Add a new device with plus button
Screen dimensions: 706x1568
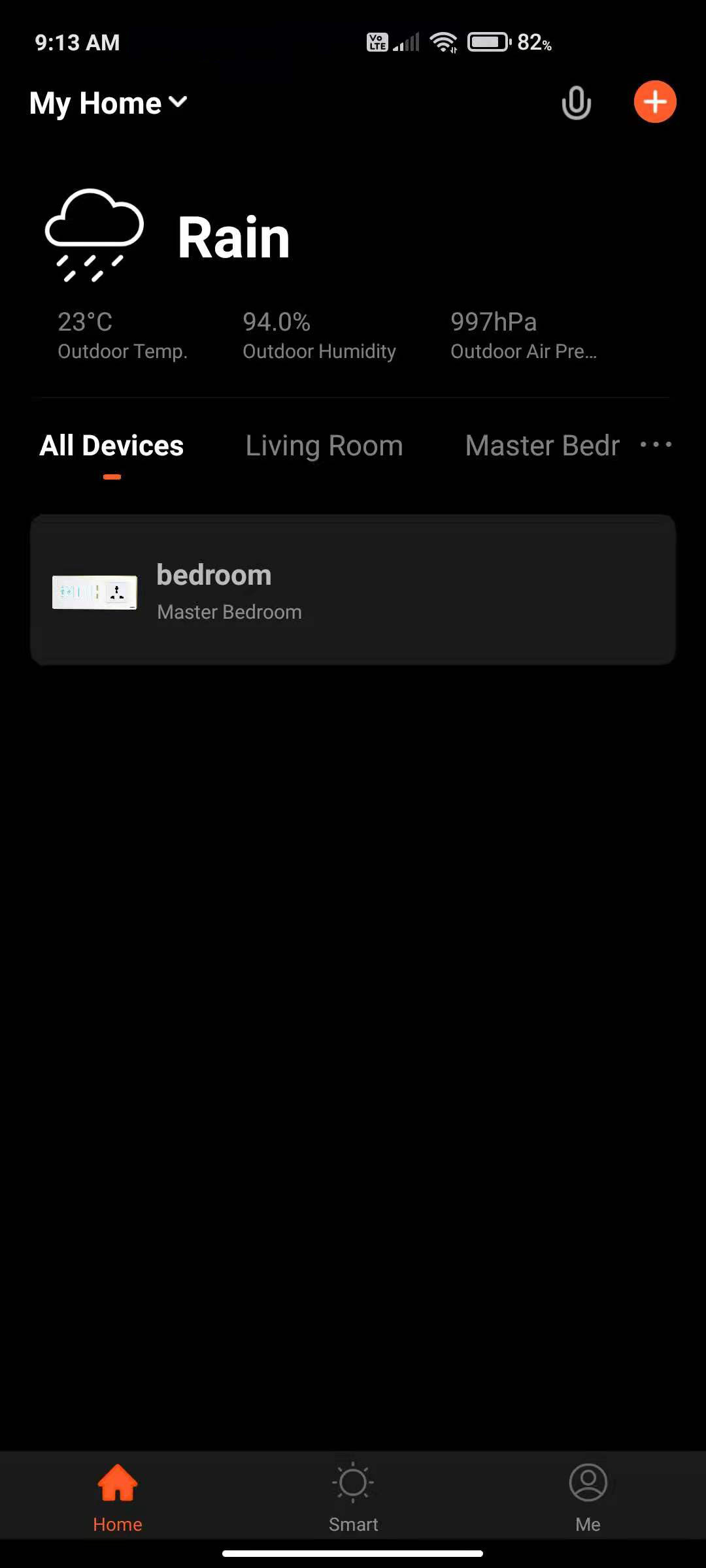pyautogui.click(x=654, y=102)
